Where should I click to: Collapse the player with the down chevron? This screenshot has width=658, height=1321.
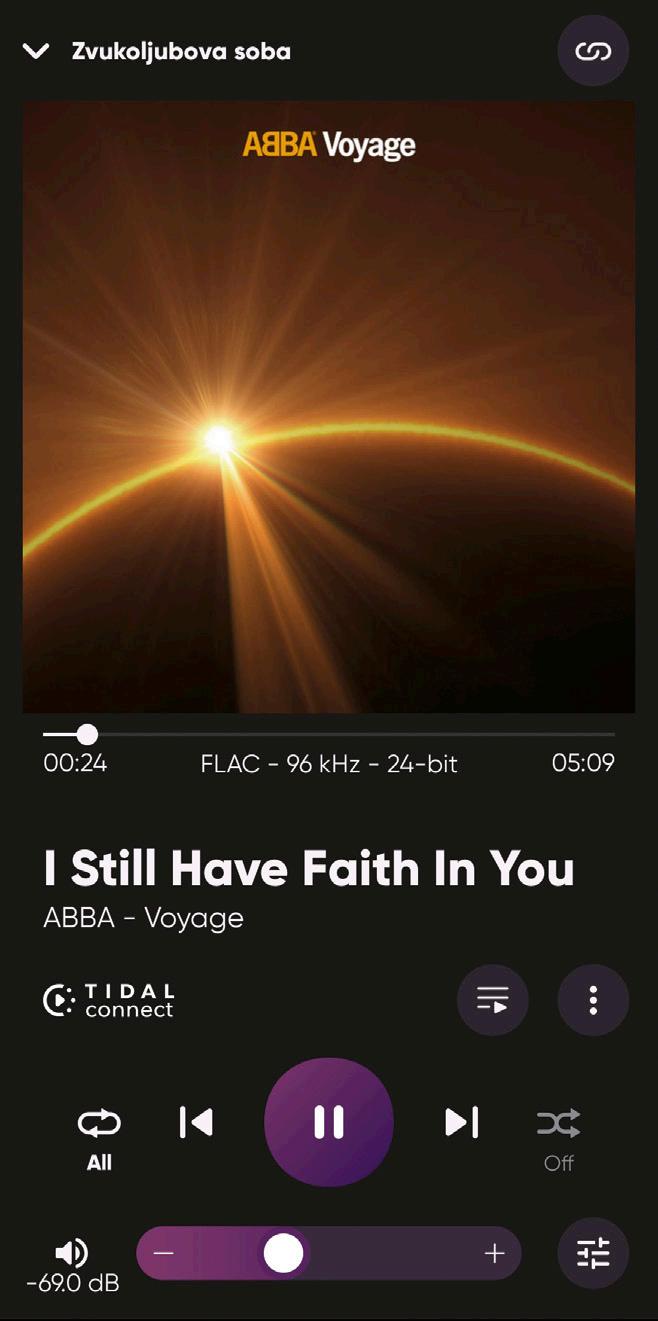pyautogui.click(x=36, y=51)
